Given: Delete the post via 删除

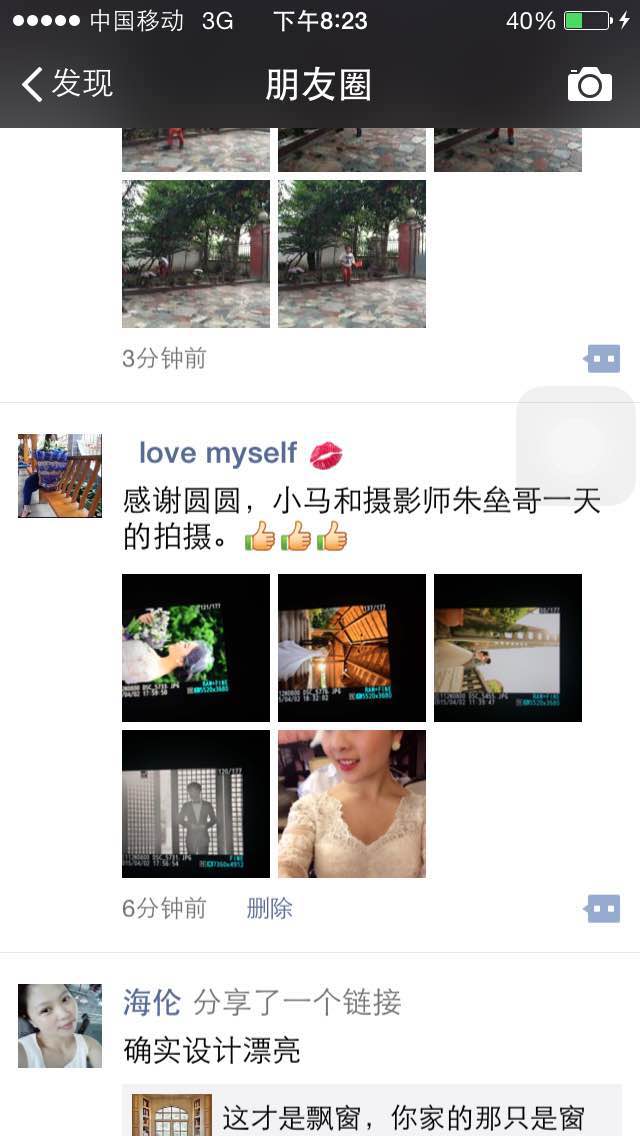Looking at the screenshot, I should click(x=269, y=908).
